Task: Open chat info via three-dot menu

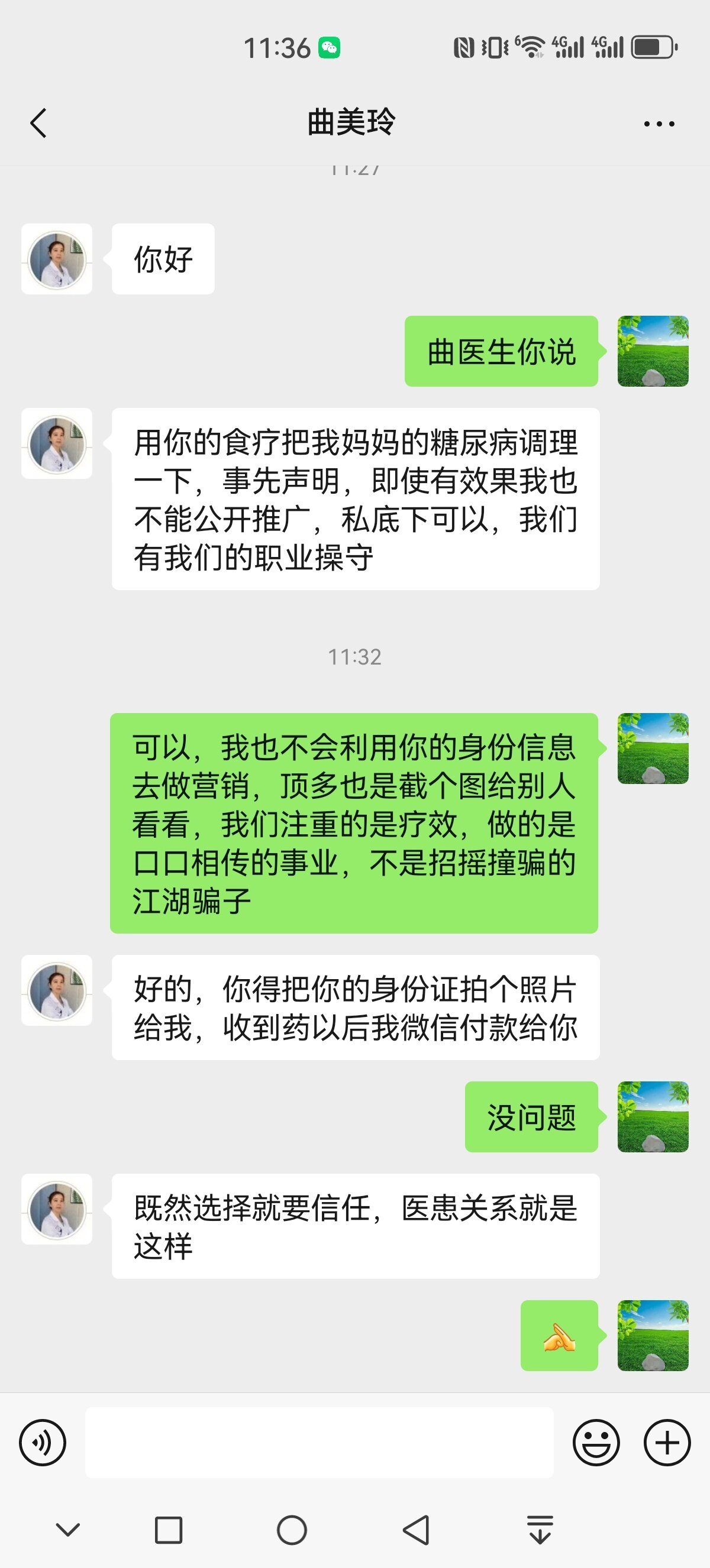Action: click(x=659, y=124)
